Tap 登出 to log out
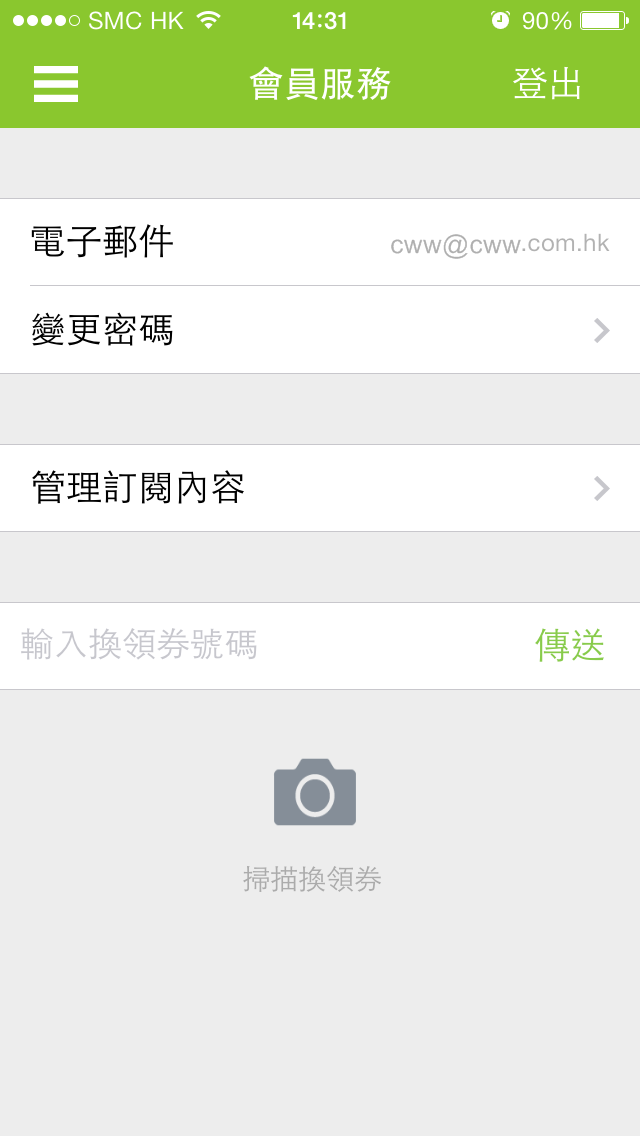The height and width of the screenshot is (1136, 640). click(x=547, y=84)
